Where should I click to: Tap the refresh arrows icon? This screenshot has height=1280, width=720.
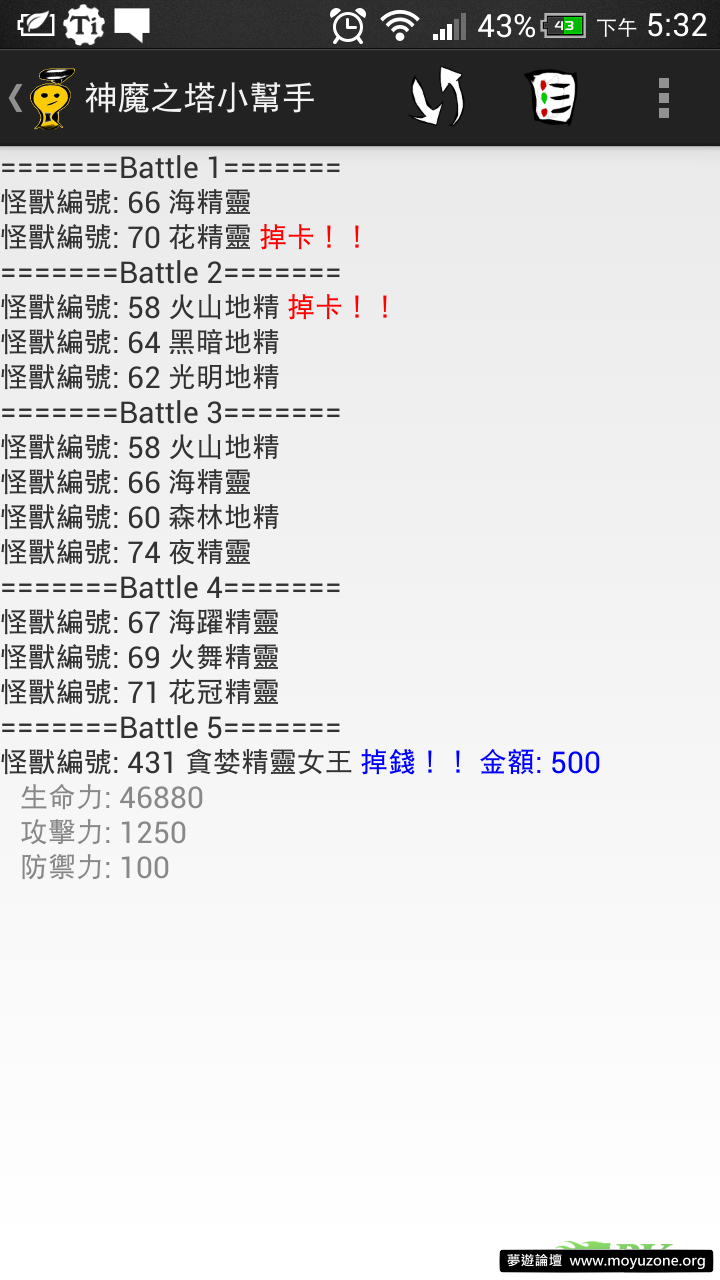(x=437, y=98)
